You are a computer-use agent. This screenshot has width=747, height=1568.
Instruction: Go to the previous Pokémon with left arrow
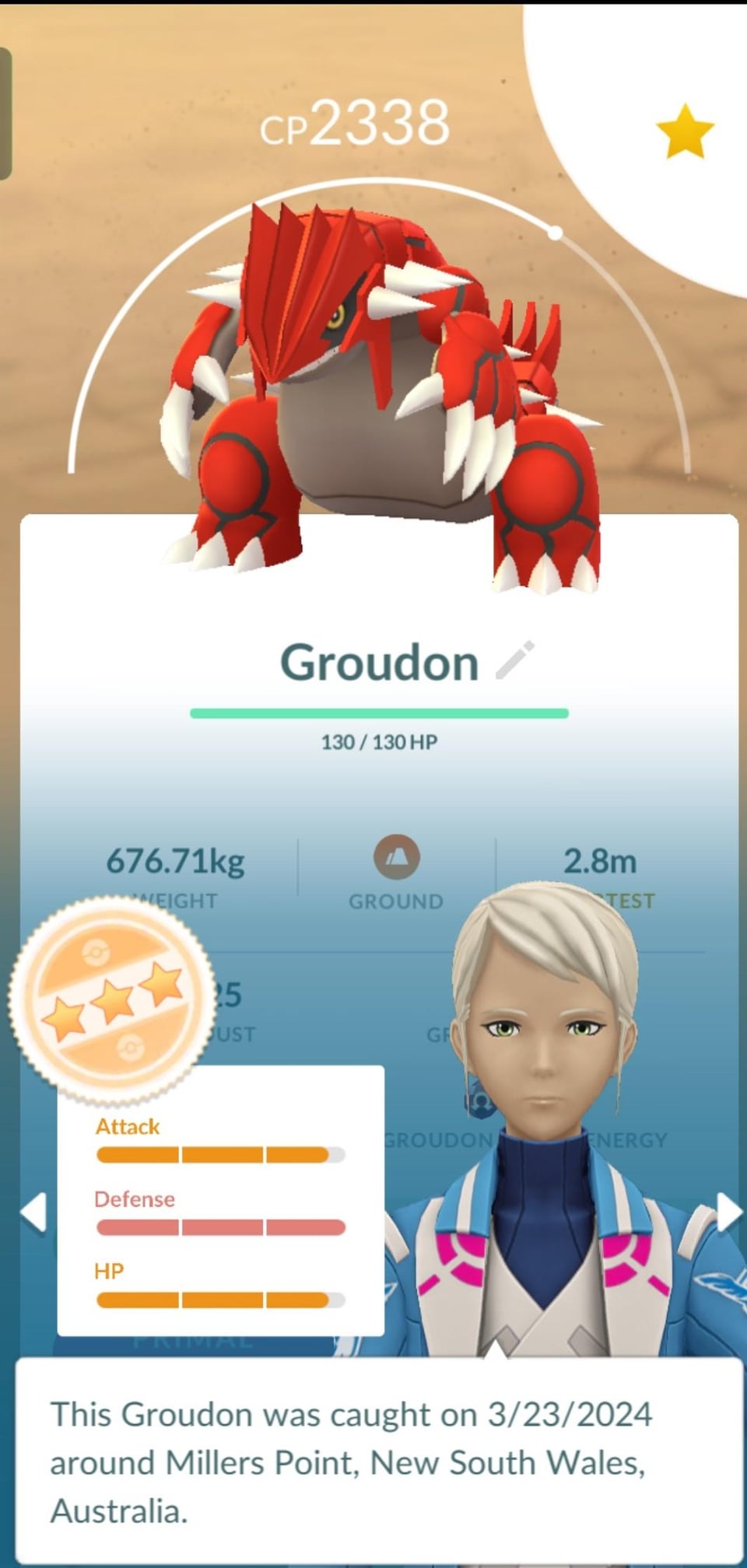click(33, 1212)
